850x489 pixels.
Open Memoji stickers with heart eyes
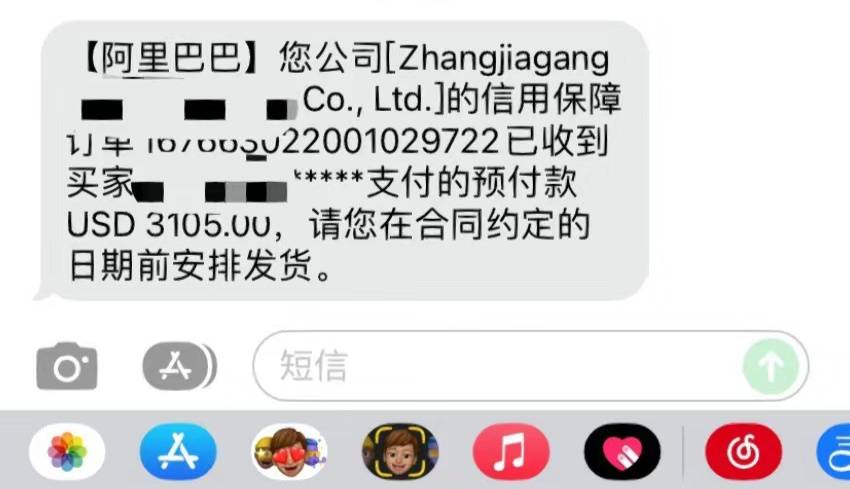click(x=289, y=451)
